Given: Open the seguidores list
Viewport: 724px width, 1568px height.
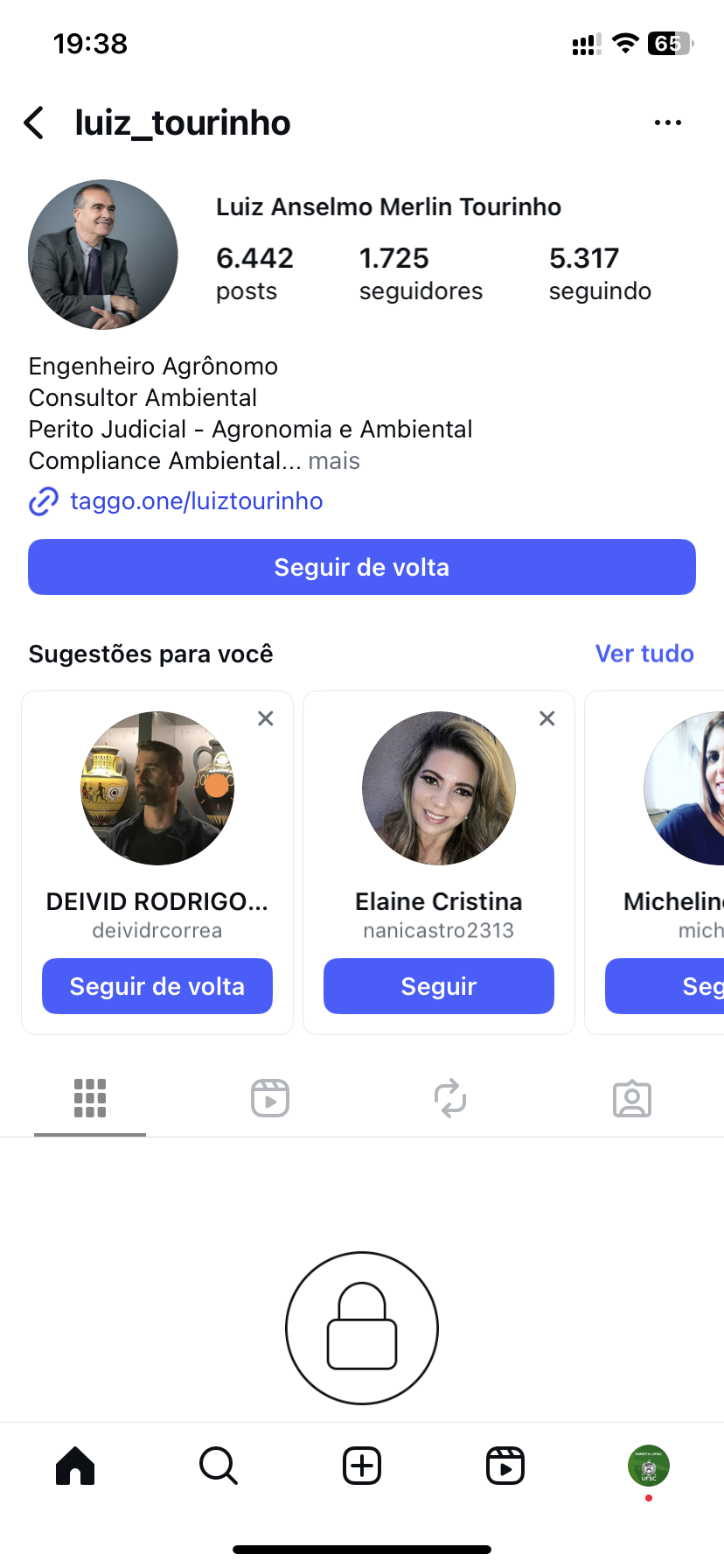Looking at the screenshot, I should coord(421,273).
